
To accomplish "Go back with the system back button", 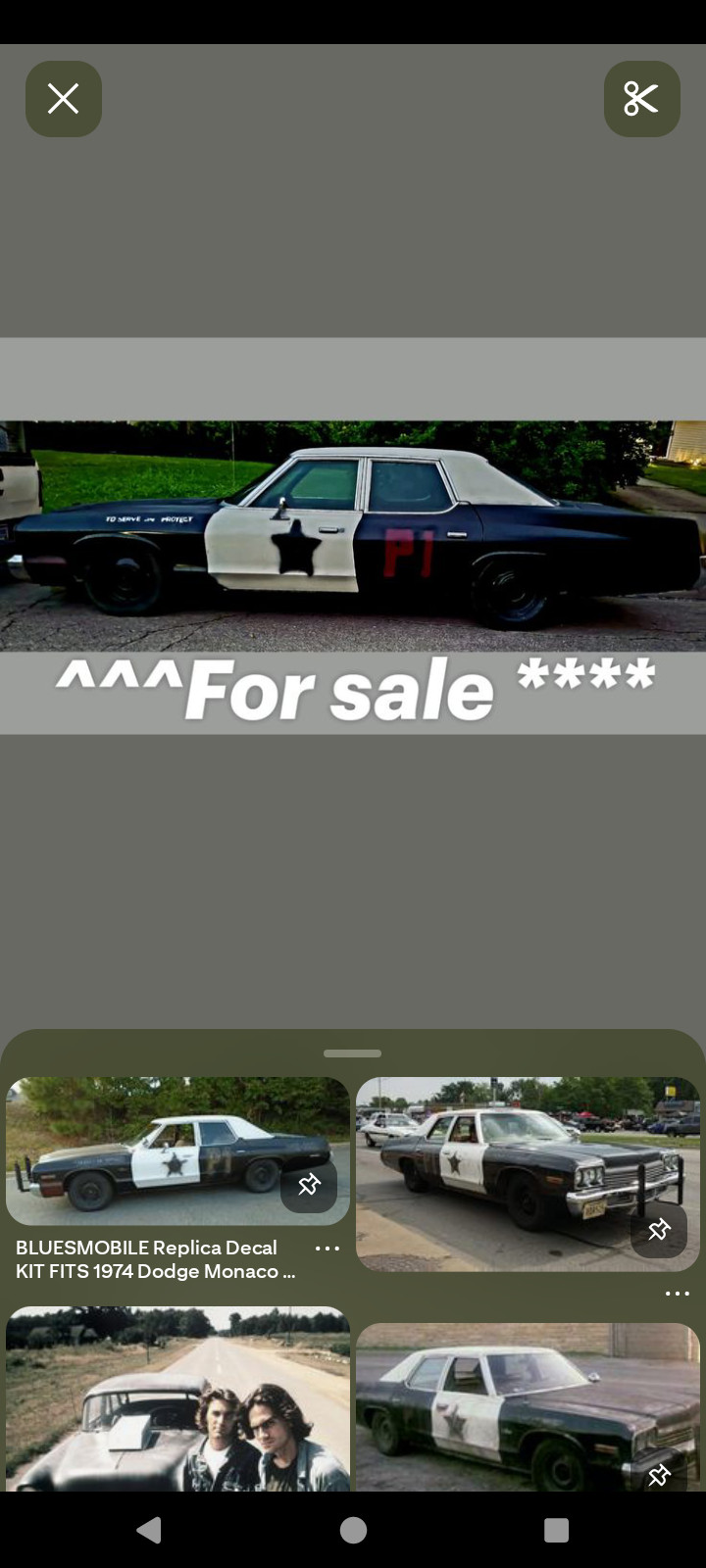I will (x=149, y=1530).
